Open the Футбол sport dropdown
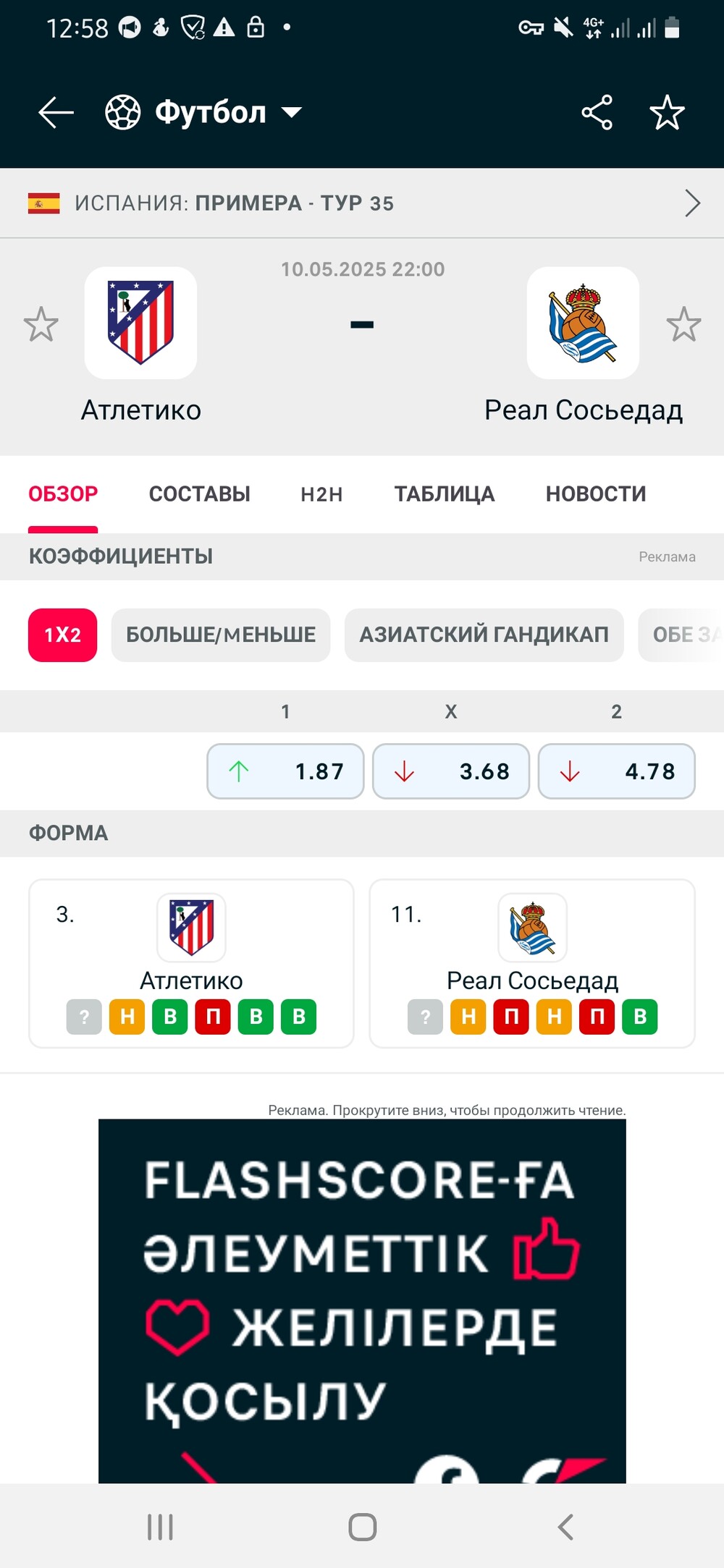Screen dimensions: 724x1568 pyautogui.click(x=203, y=113)
